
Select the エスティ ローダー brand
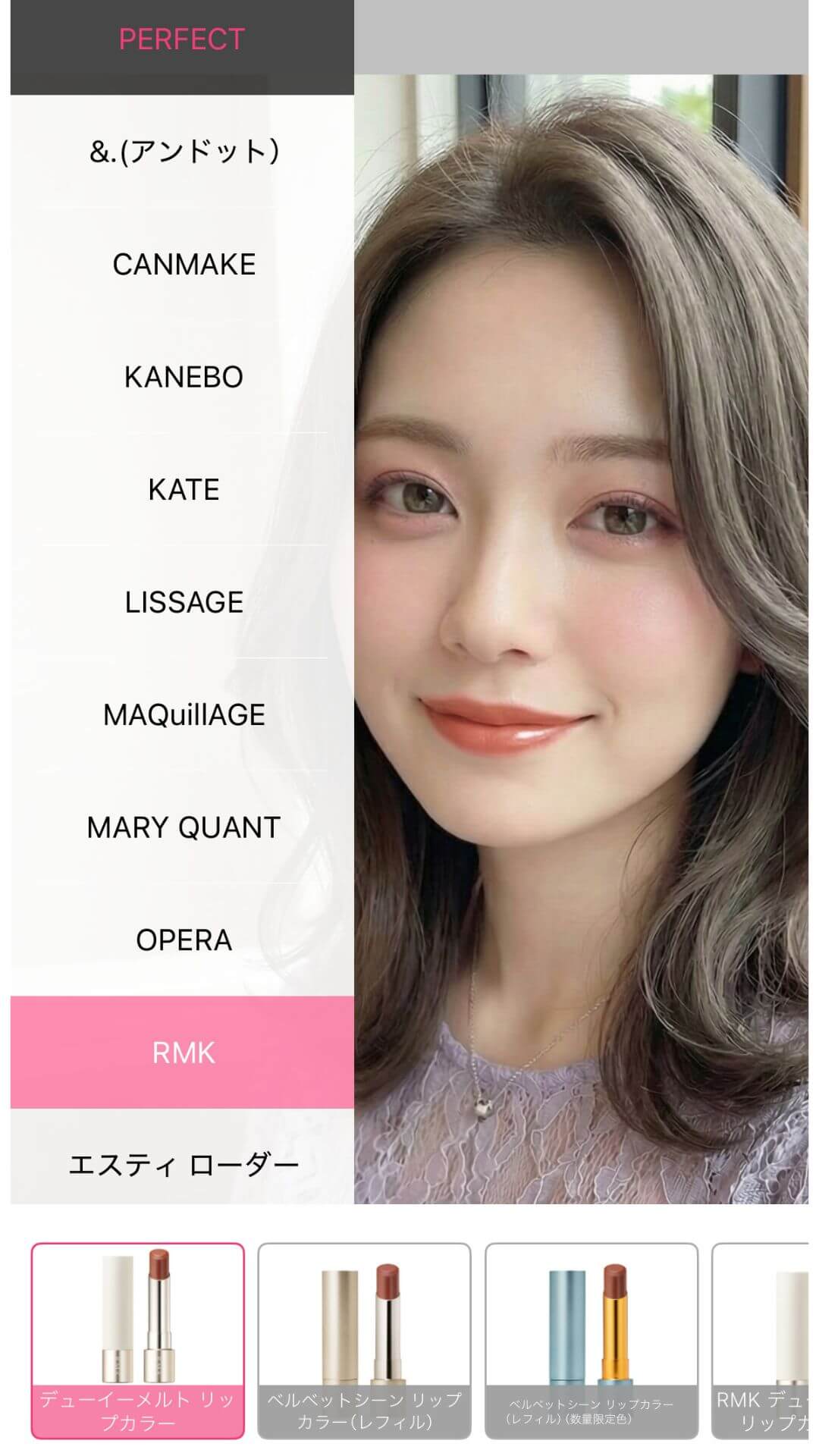pyautogui.click(x=183, y=1164)
